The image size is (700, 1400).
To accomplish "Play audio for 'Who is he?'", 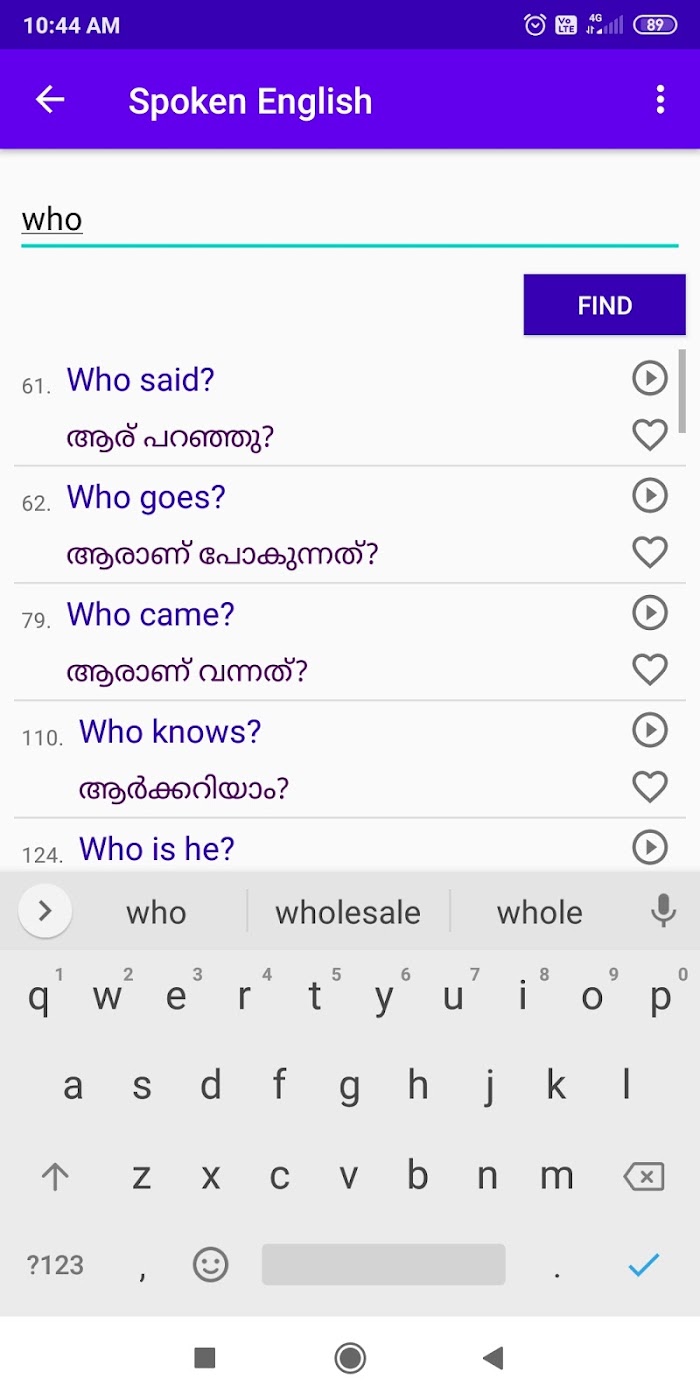I will click(x=650, y=848).
